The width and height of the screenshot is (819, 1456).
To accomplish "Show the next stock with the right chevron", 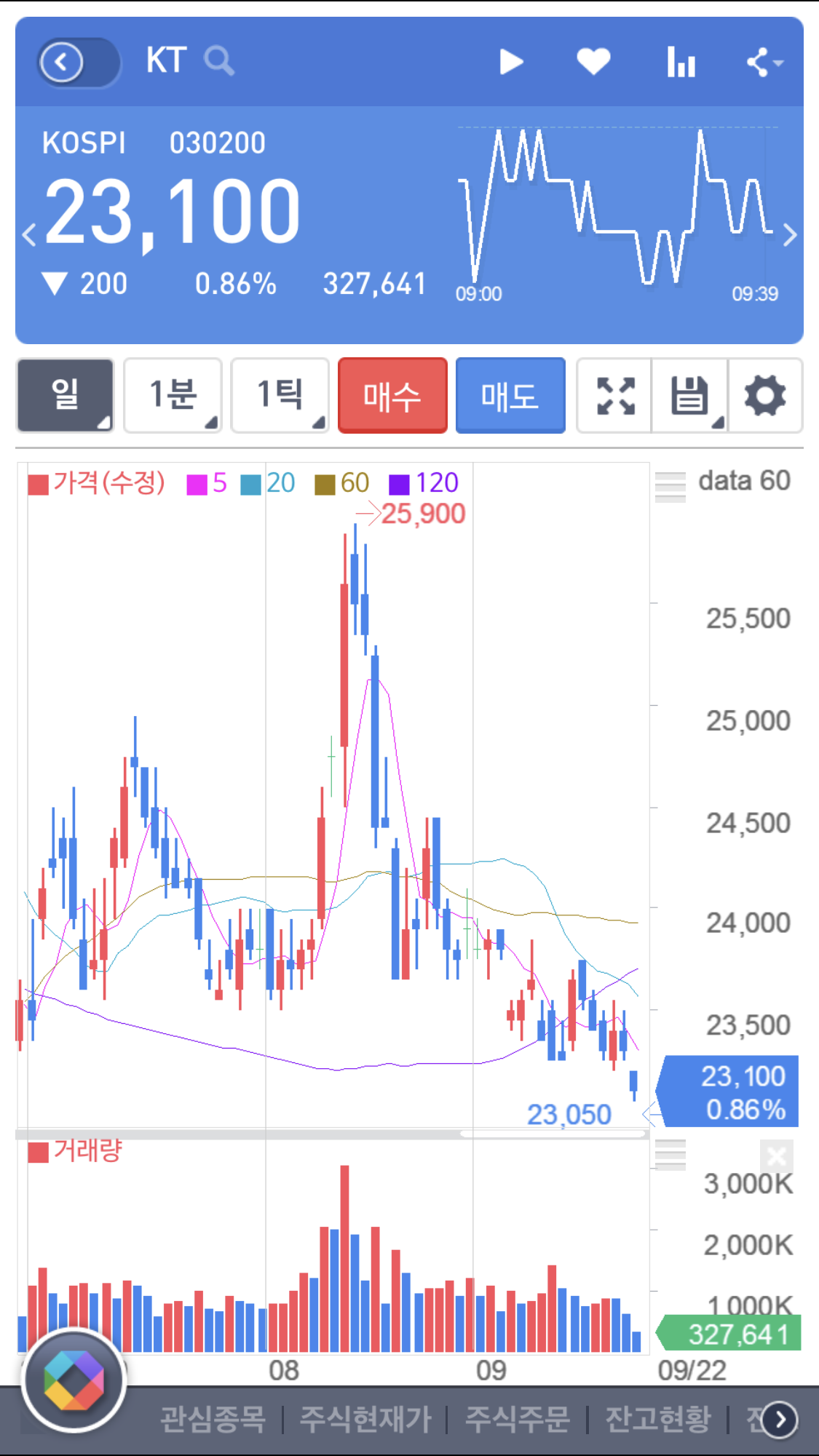I will (789, 235).
